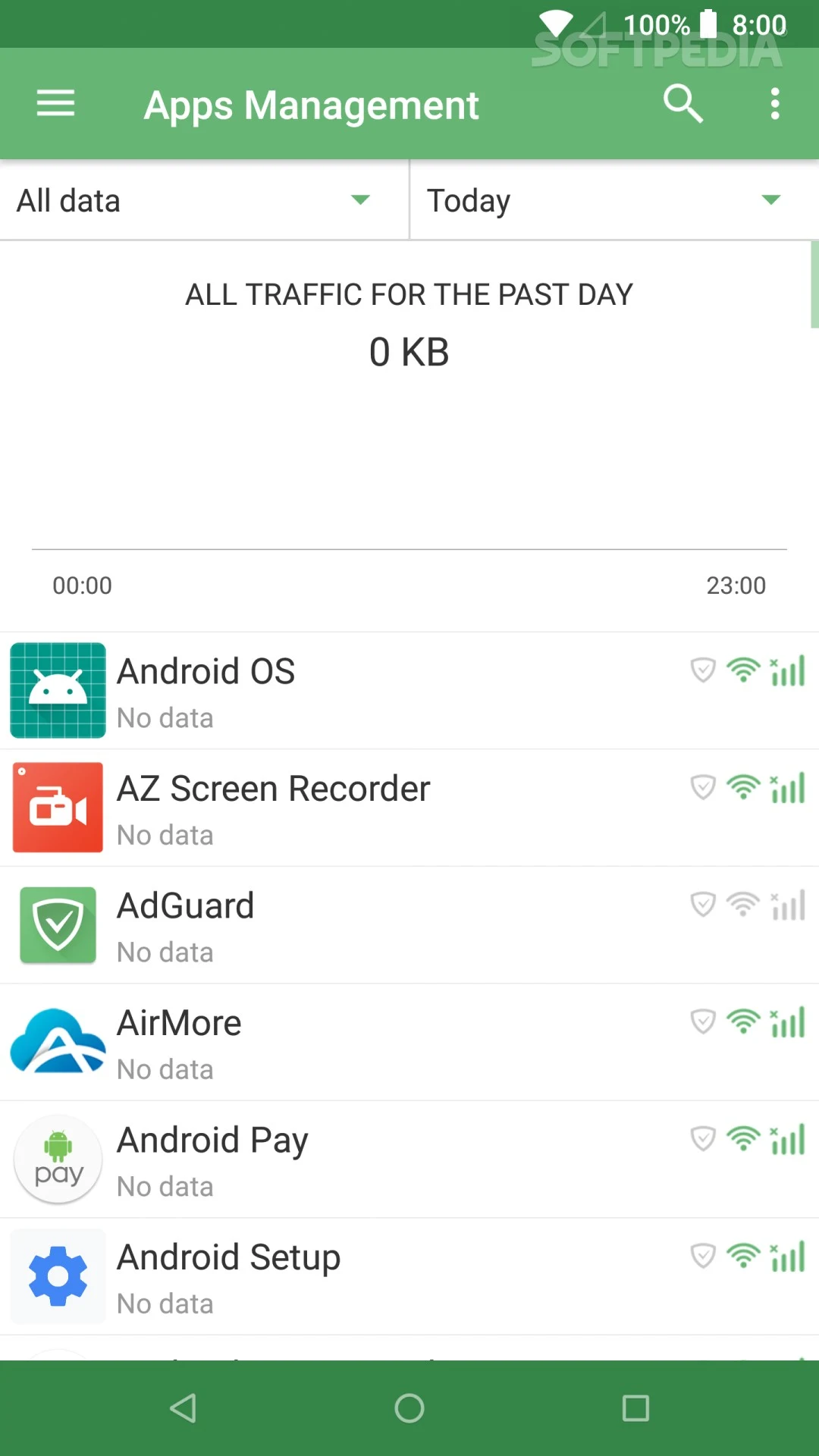Toggle Wi-Fi access for Android OS
The image size is (819, 1456).
(x=744, y=670)
